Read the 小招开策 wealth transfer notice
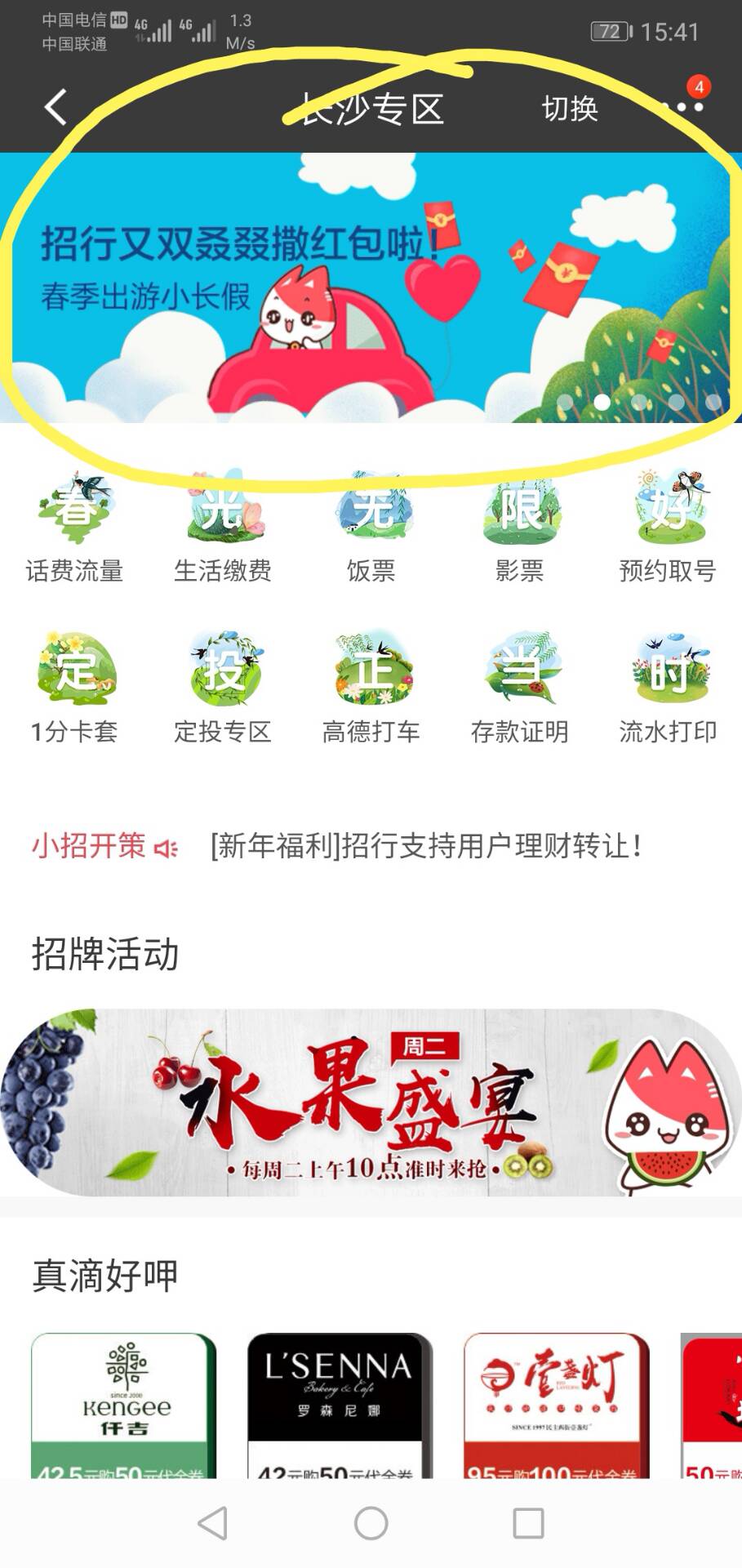 point(424,846)
